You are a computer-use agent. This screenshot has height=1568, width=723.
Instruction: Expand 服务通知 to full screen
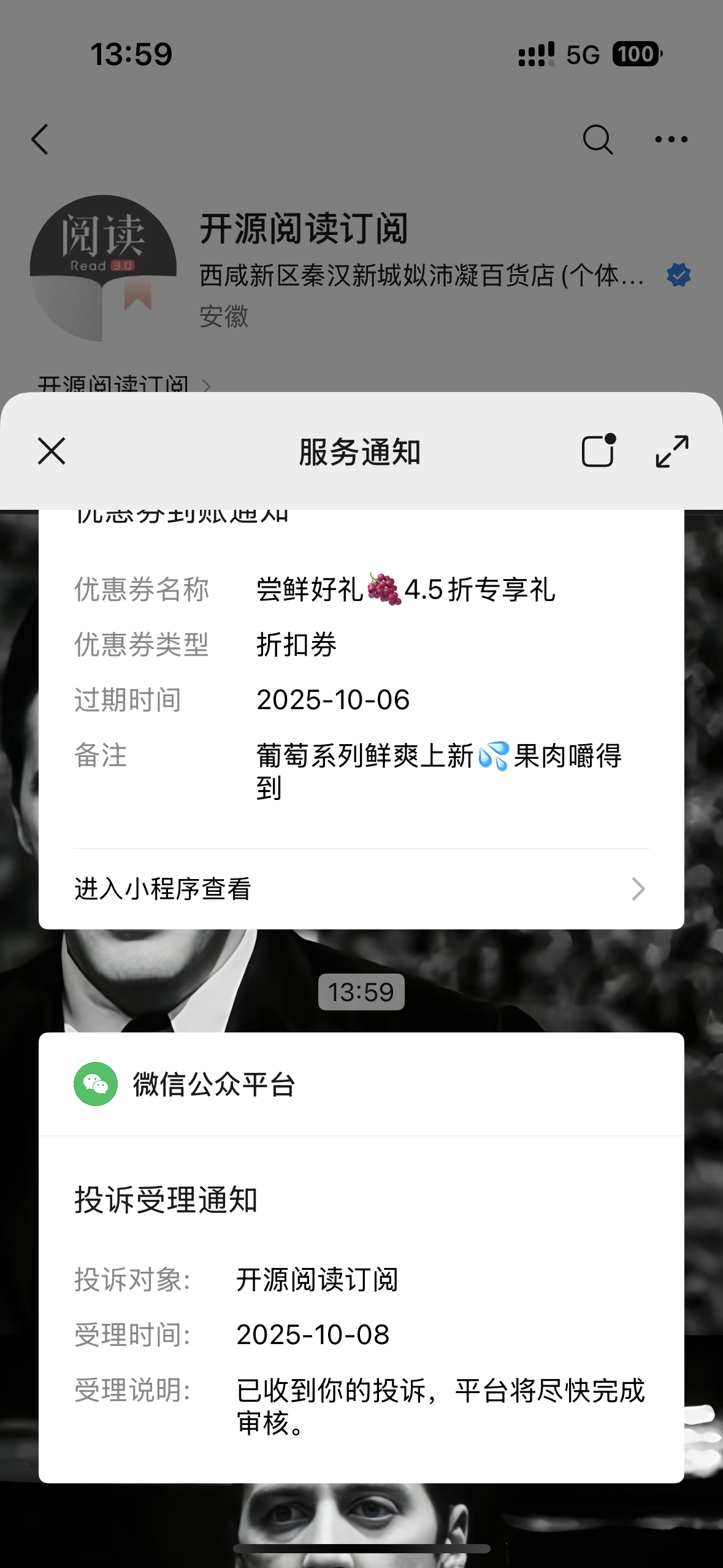click(x=672, y=452)
